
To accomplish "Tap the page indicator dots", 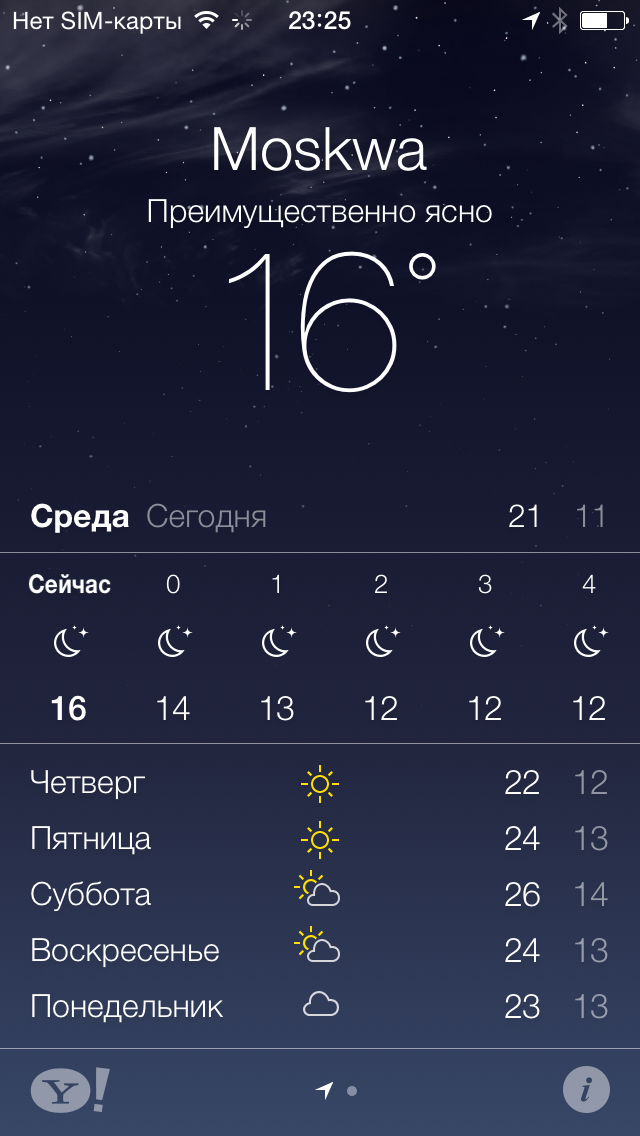I will click(x=336, y=1090).
